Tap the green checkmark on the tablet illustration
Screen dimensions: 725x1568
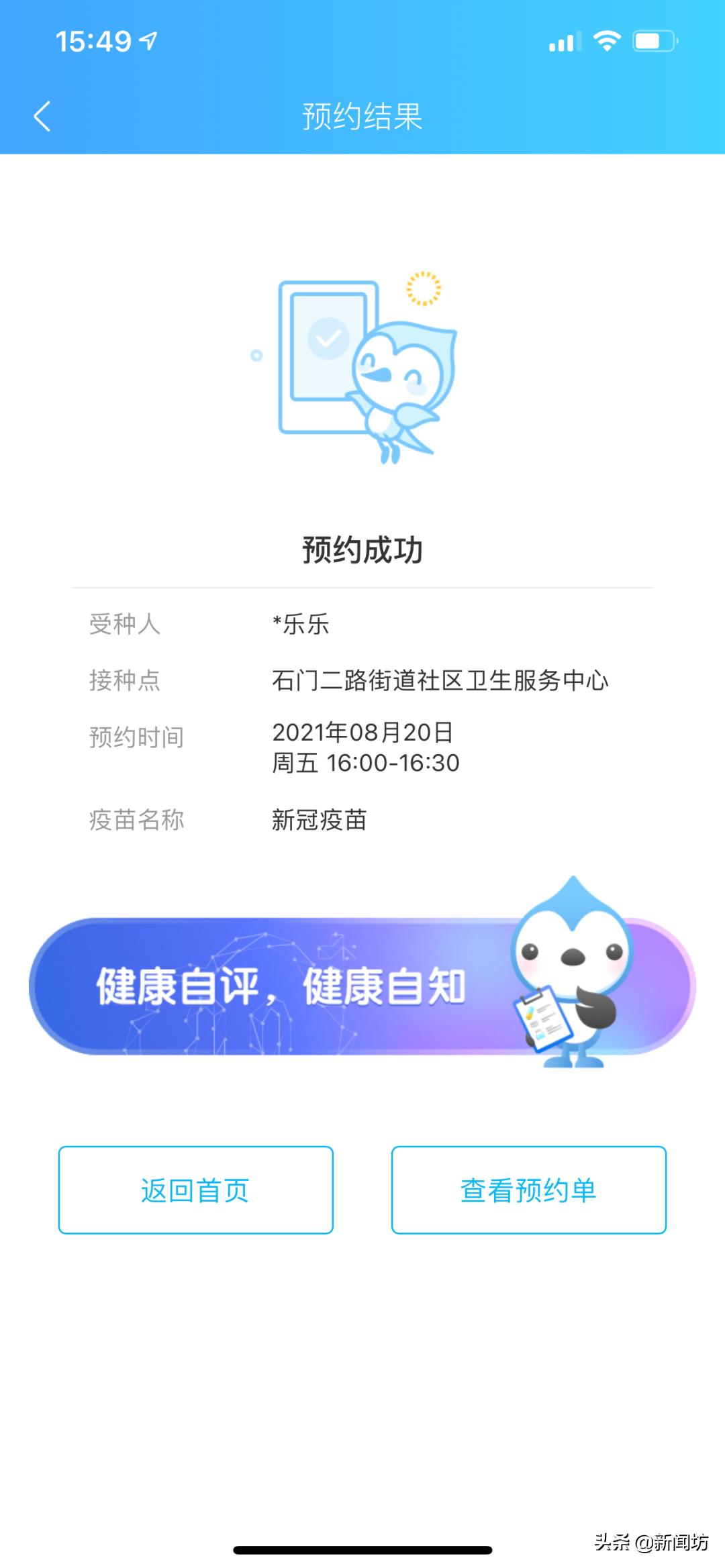[x=327, y=339]
